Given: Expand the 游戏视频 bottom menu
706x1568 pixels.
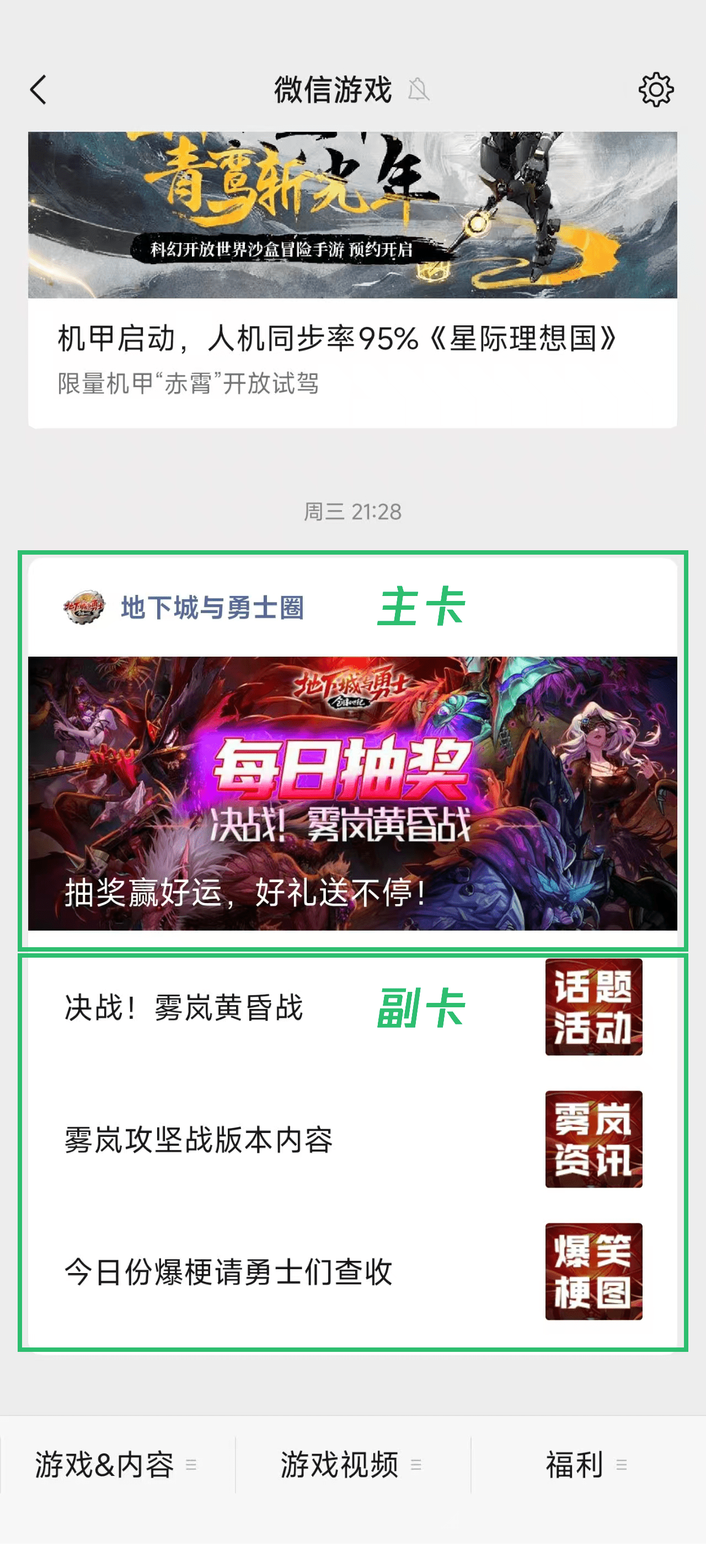Looking at the screenshot, I should [x=351, y=1464].
